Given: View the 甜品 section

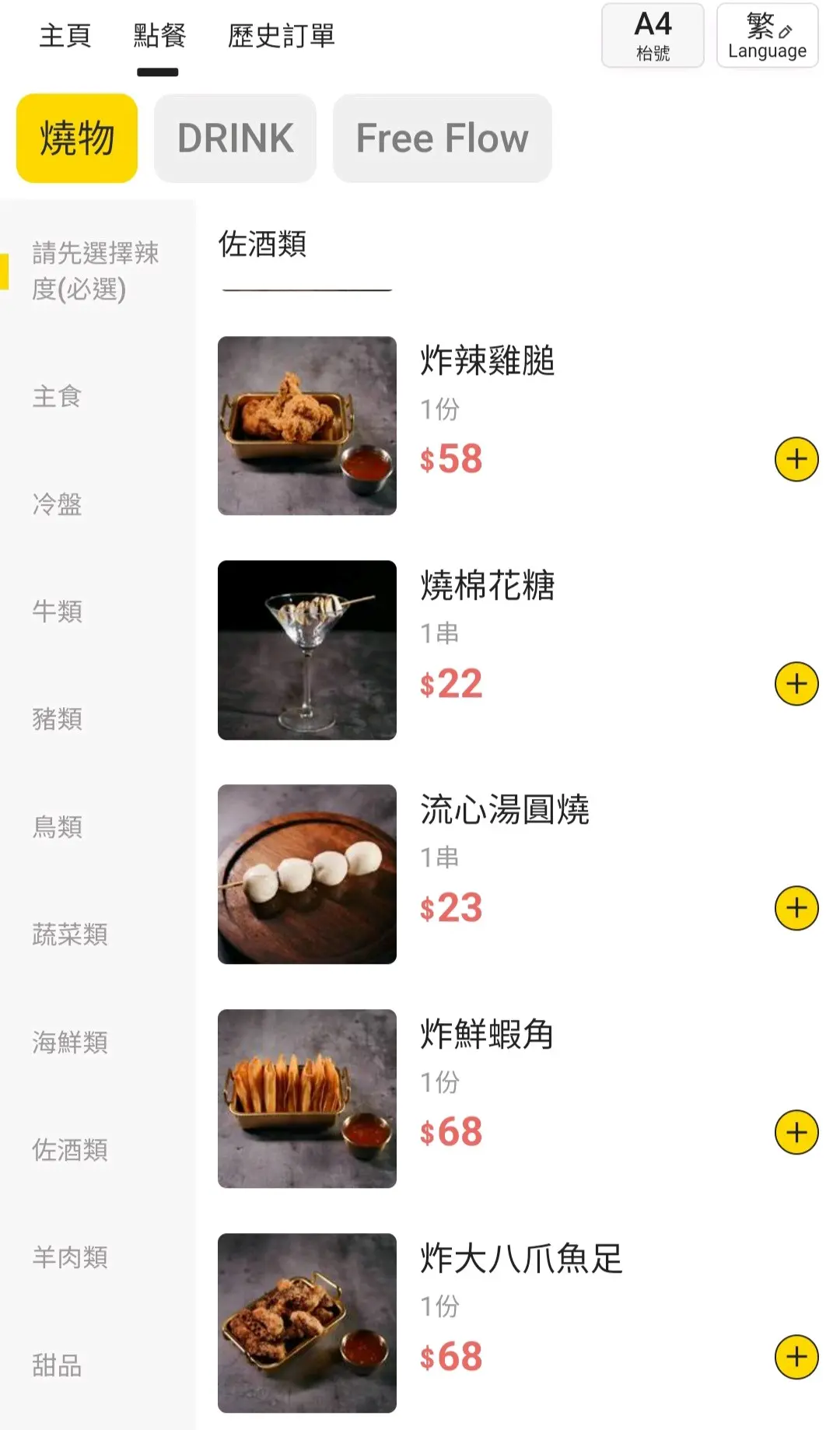Looking at the screenshot, I should tap(57, 1365).
